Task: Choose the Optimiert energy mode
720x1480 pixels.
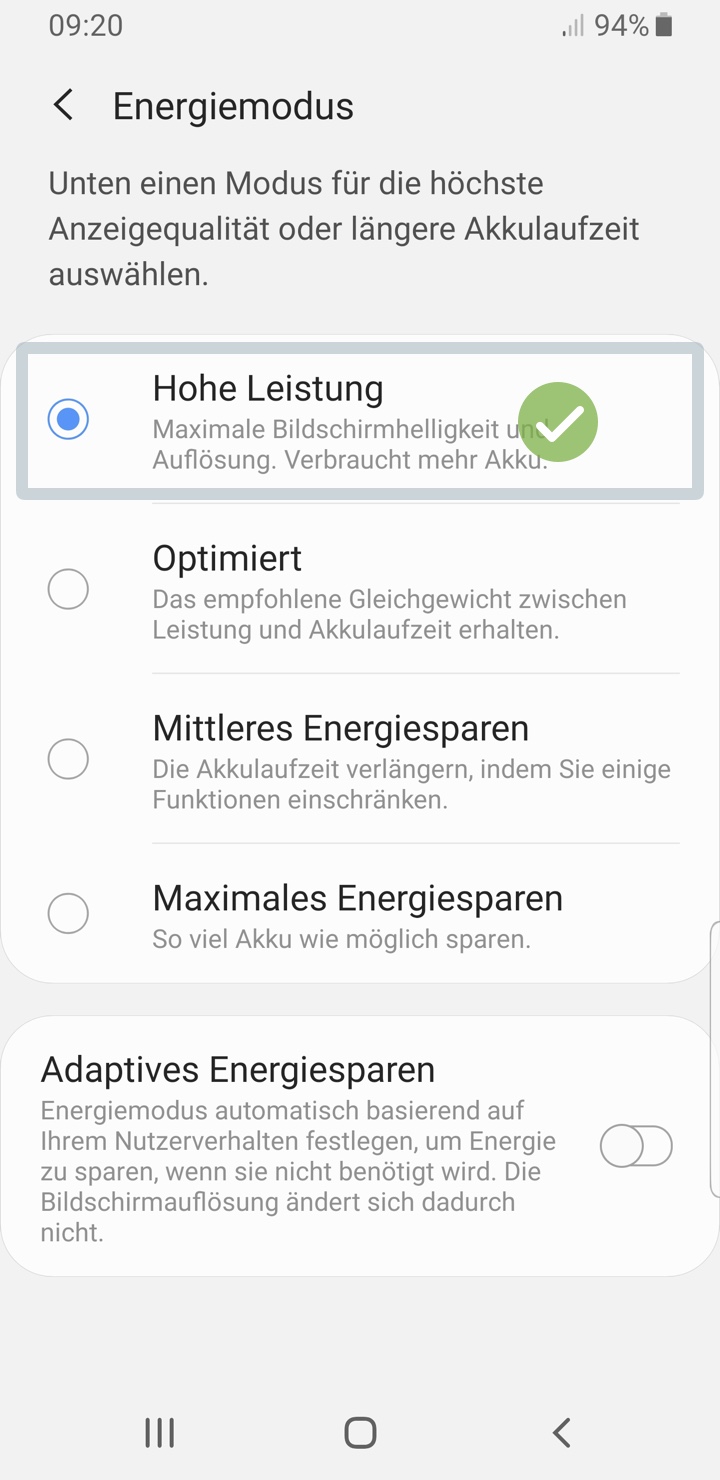Action: (x=360, y=589)
